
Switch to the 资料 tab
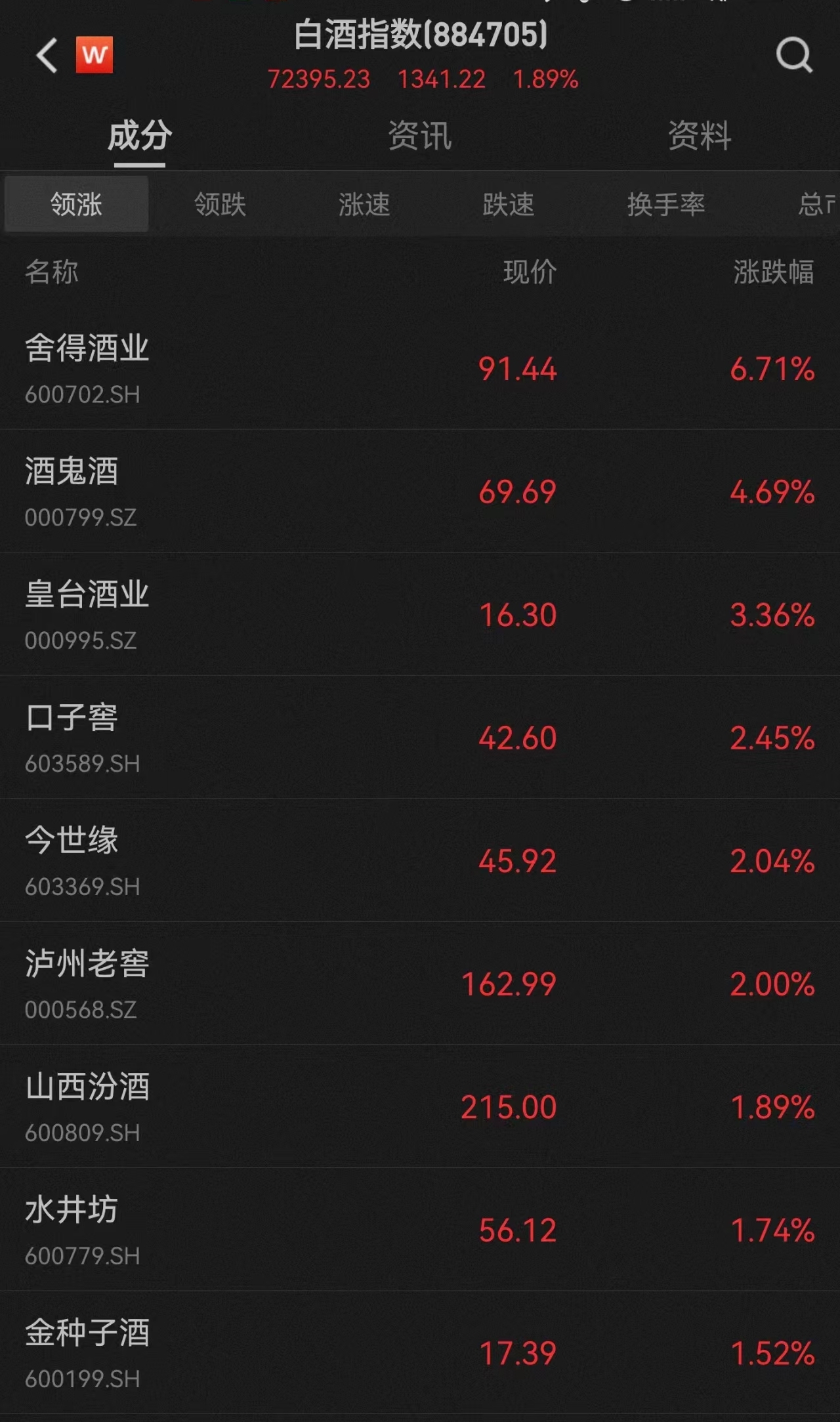point(700,136)
